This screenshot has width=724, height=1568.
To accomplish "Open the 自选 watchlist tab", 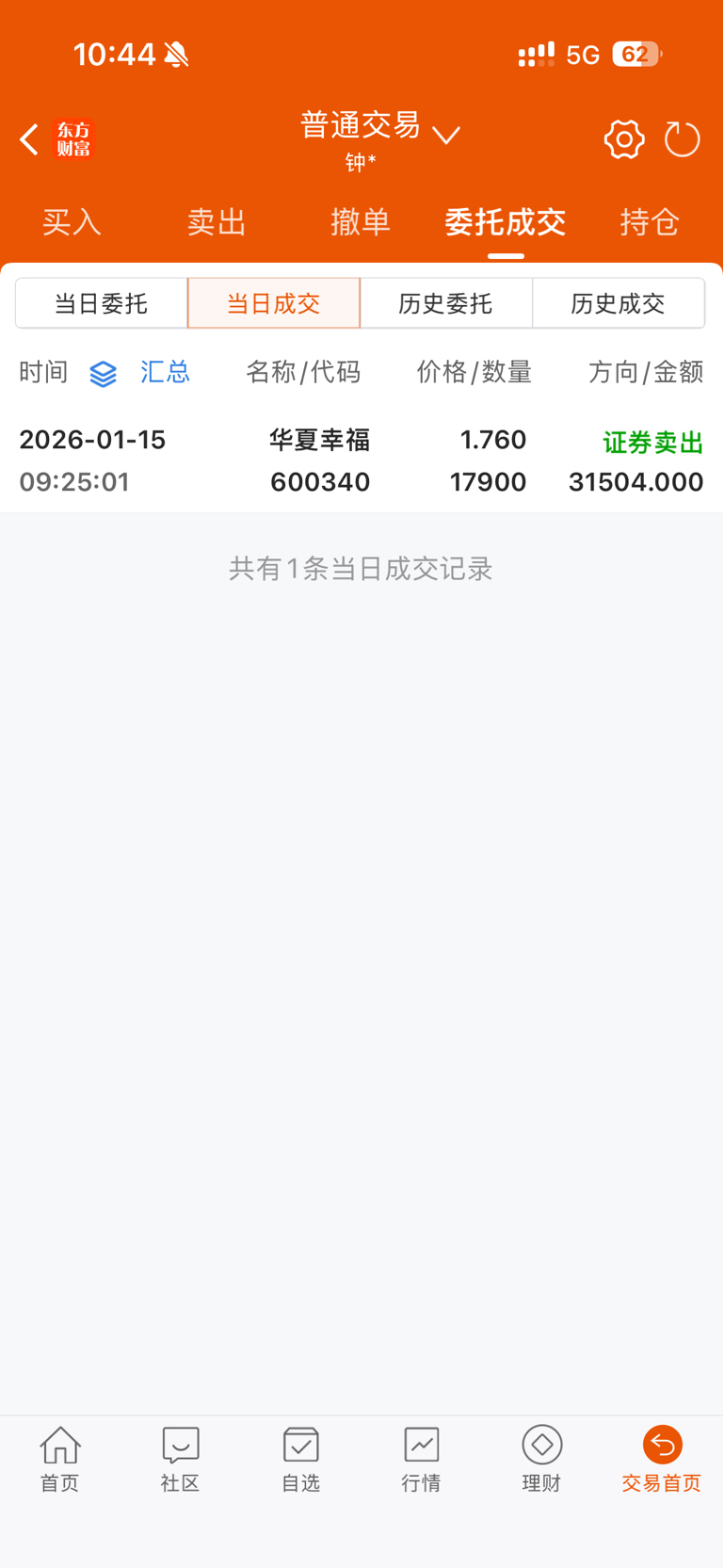I will [301, 1459].
